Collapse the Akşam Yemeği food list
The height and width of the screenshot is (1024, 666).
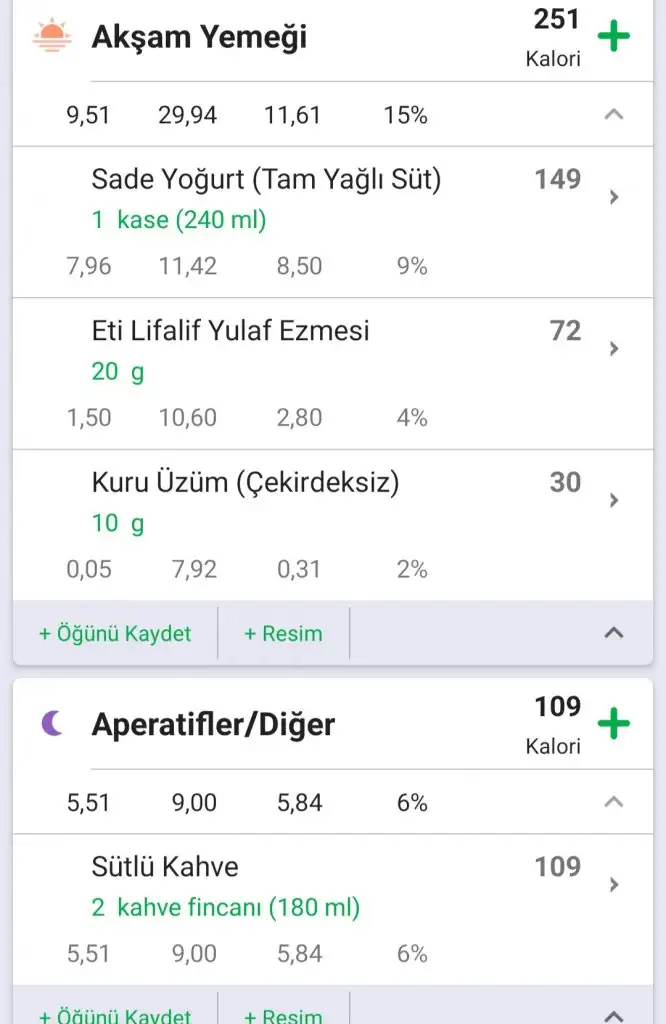tap(614, 632)
